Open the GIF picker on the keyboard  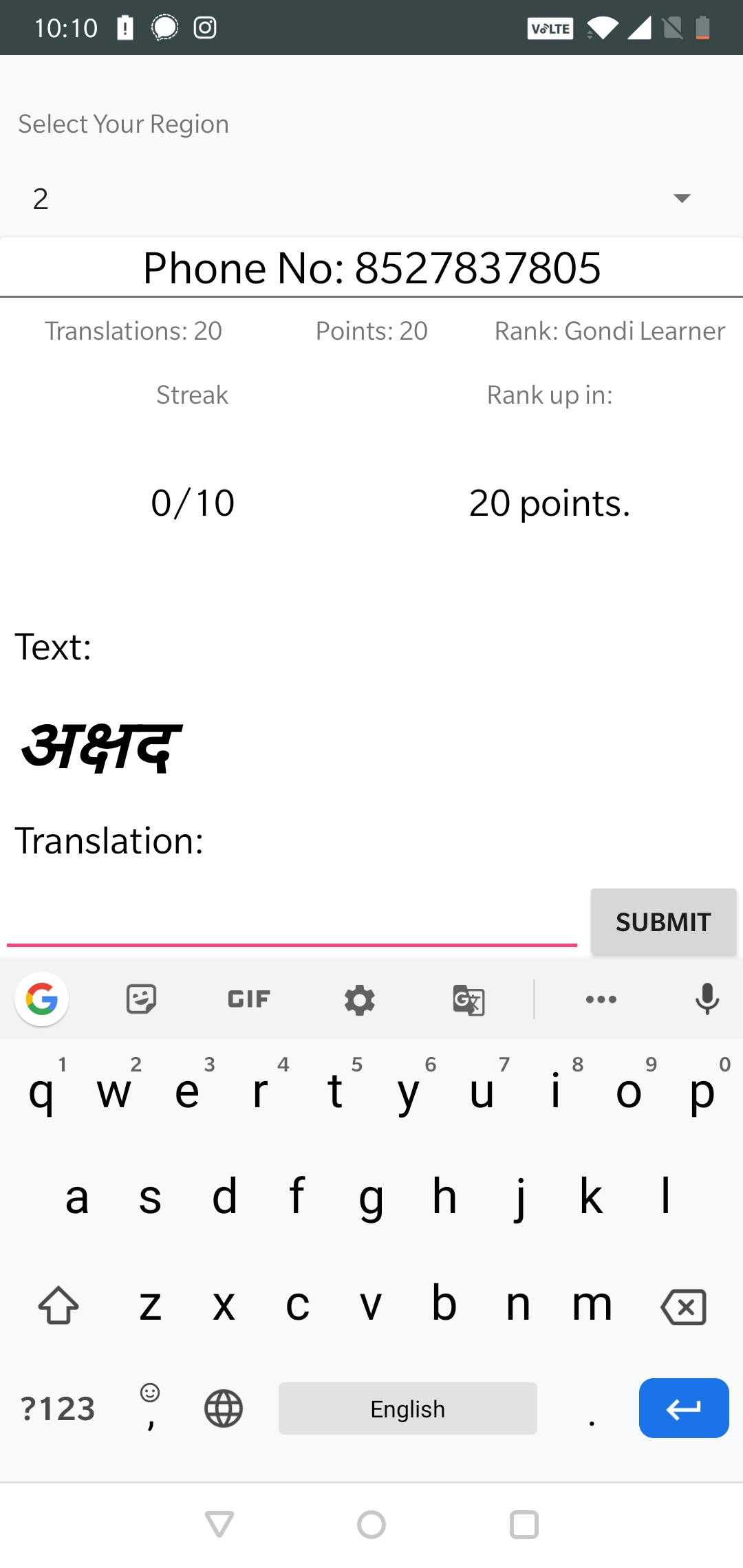click(x=249, y=999)
